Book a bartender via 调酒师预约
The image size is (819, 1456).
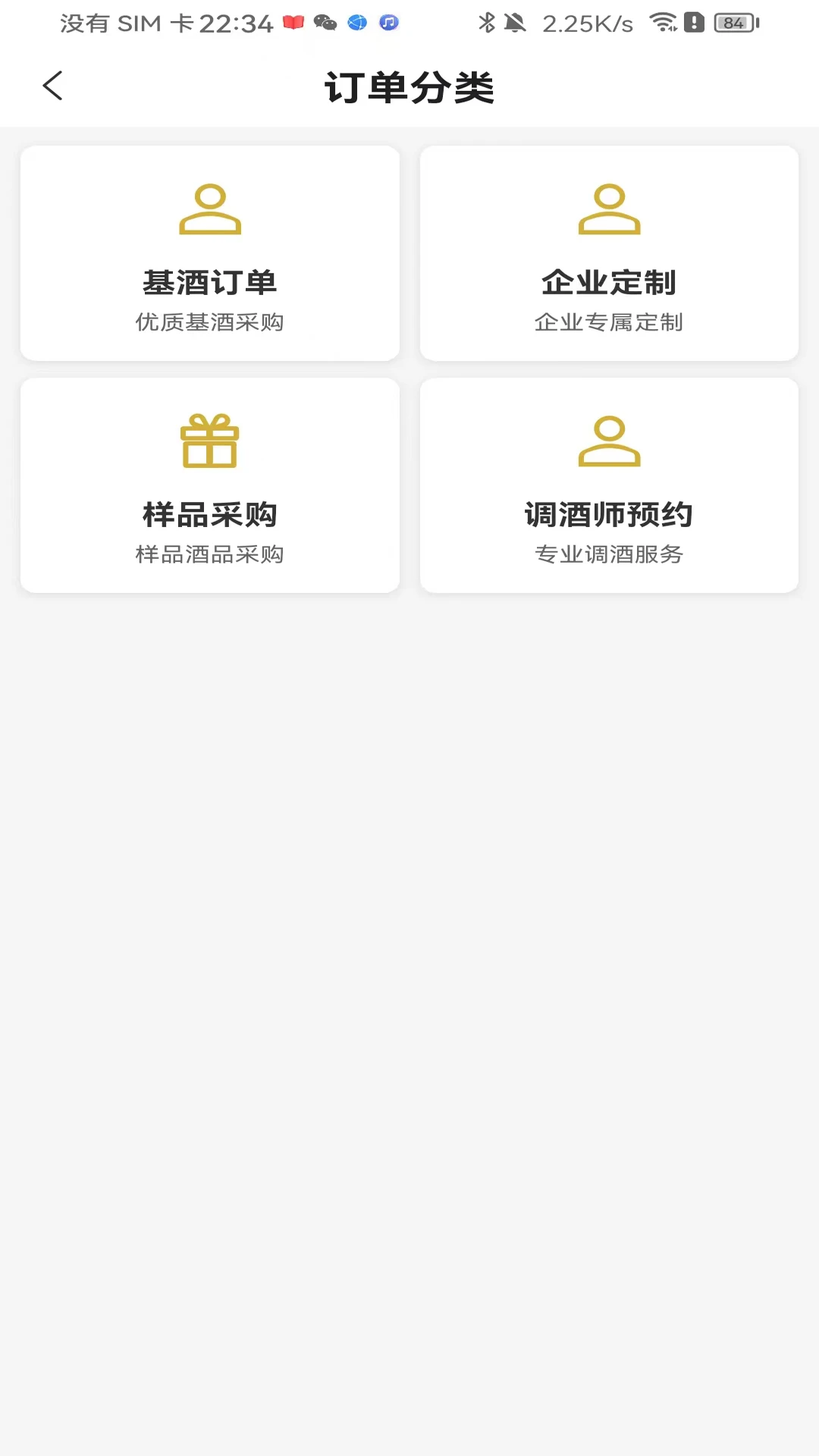(x=609, y=485)
